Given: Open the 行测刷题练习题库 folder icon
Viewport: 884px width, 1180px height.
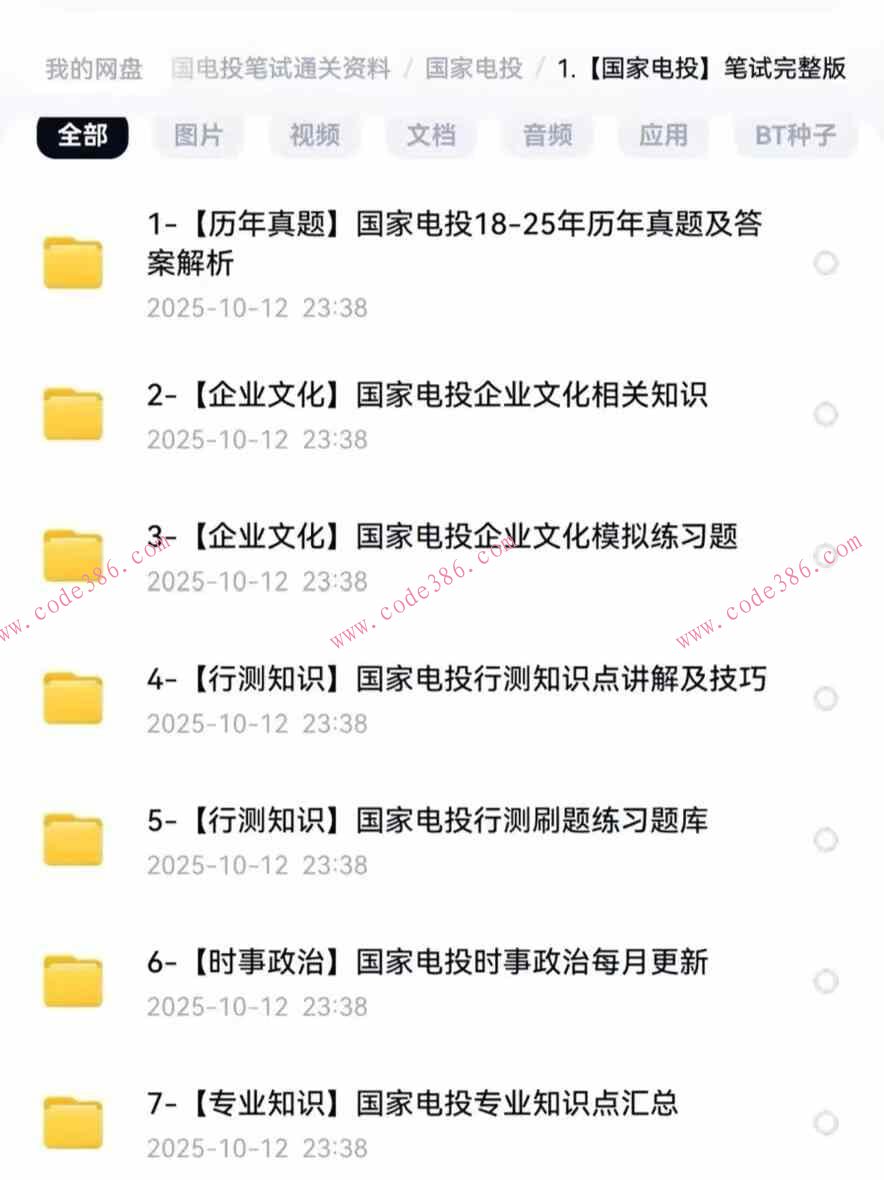Looking at the screenshot, I should 72,840.
